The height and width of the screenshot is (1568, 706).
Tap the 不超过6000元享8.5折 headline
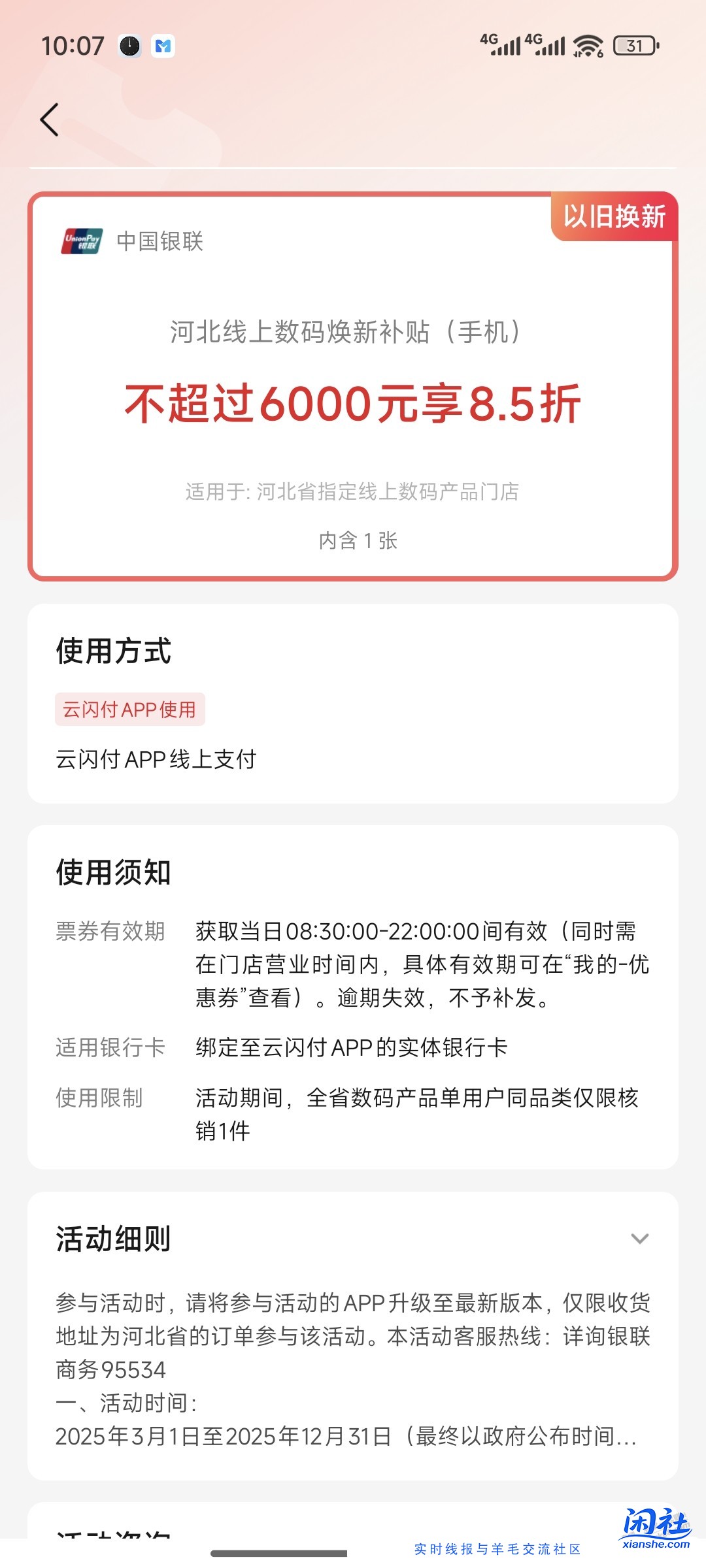click(x=353, y=405)
